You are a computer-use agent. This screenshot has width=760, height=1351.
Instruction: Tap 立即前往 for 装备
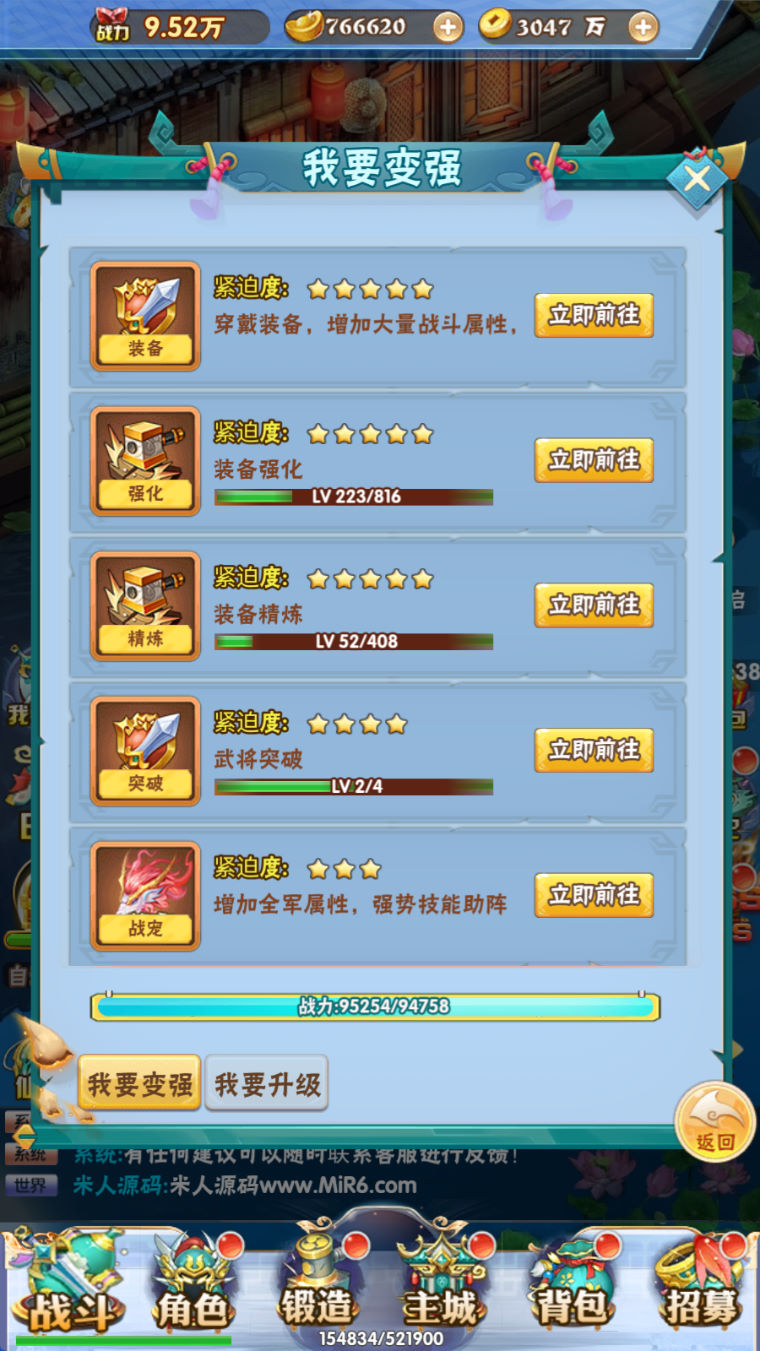pyautogui.click(x=594, y=315)
